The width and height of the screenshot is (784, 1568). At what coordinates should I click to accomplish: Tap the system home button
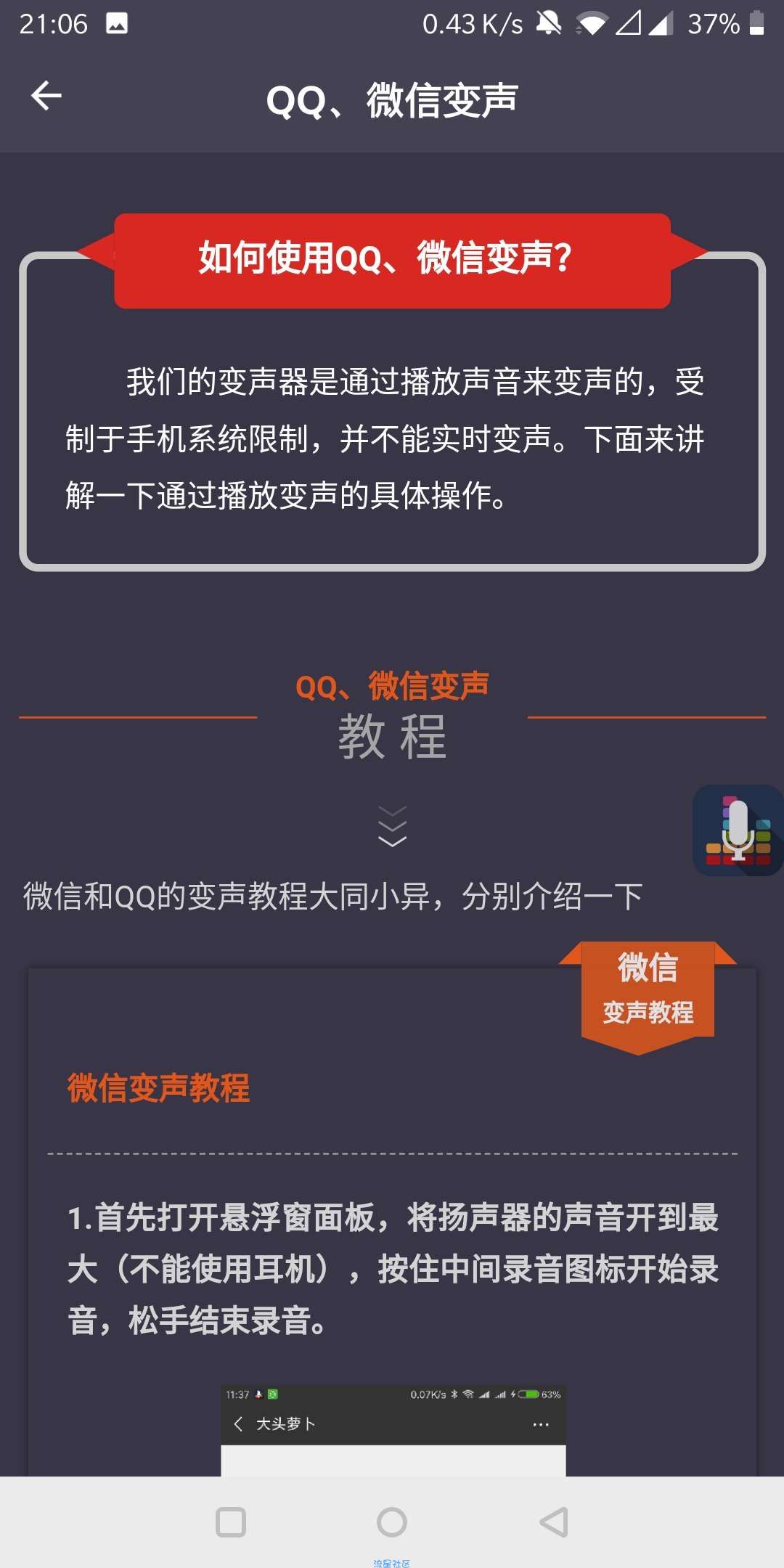(392, 1522)
